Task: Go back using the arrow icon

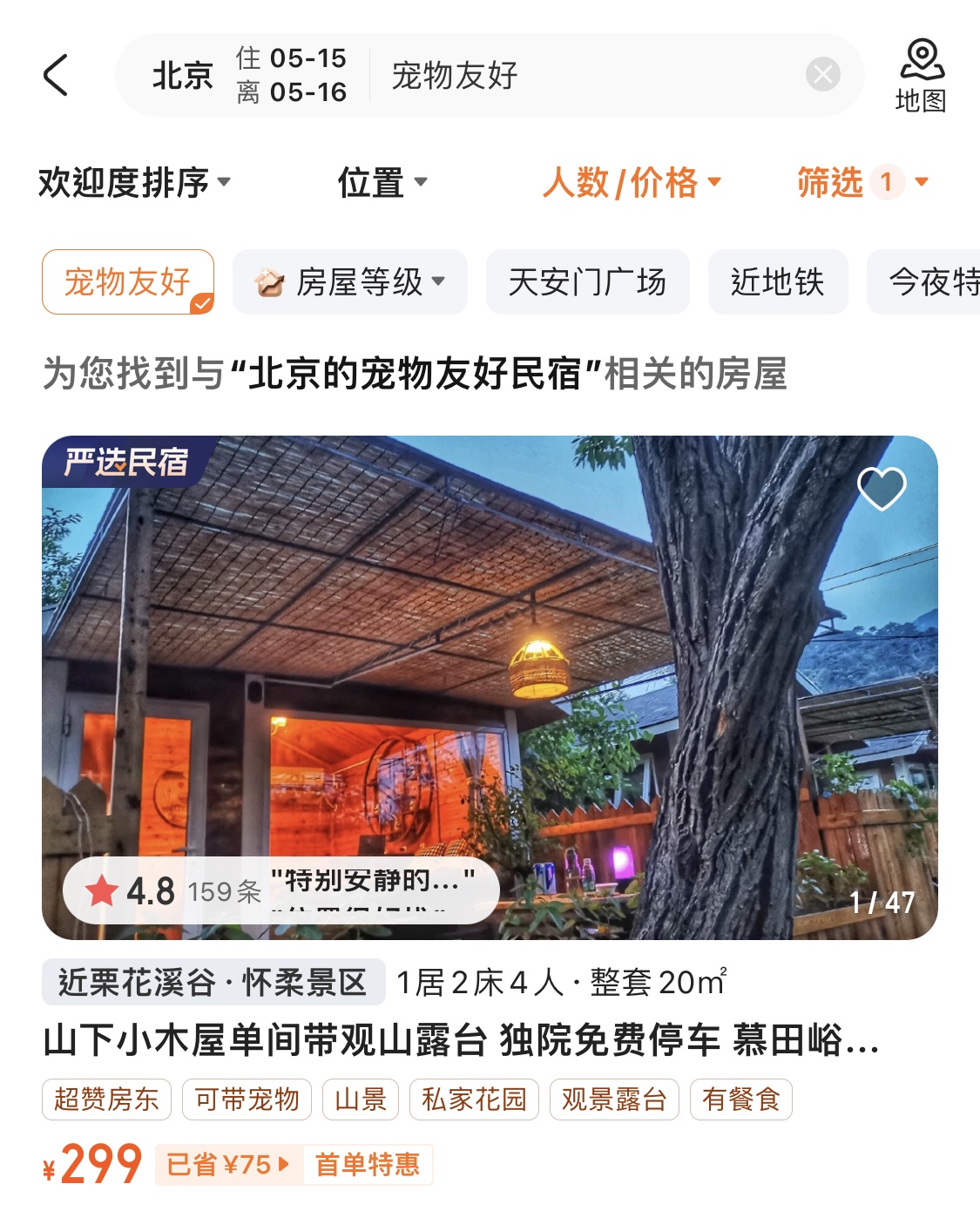Action: click(x=56, y=75)
